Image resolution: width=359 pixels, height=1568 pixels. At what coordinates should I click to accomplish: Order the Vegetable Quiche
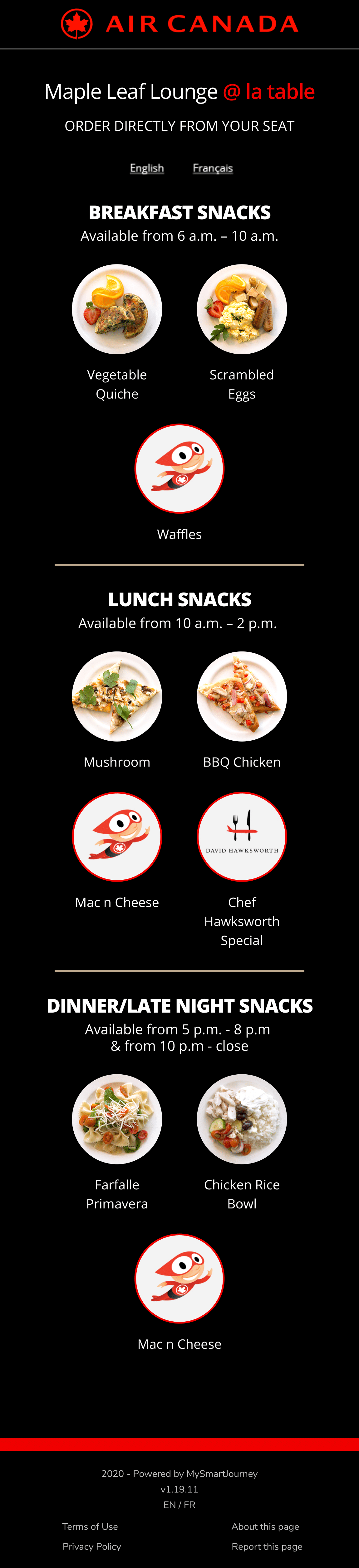pyautogui.click(x=117, y=309)
